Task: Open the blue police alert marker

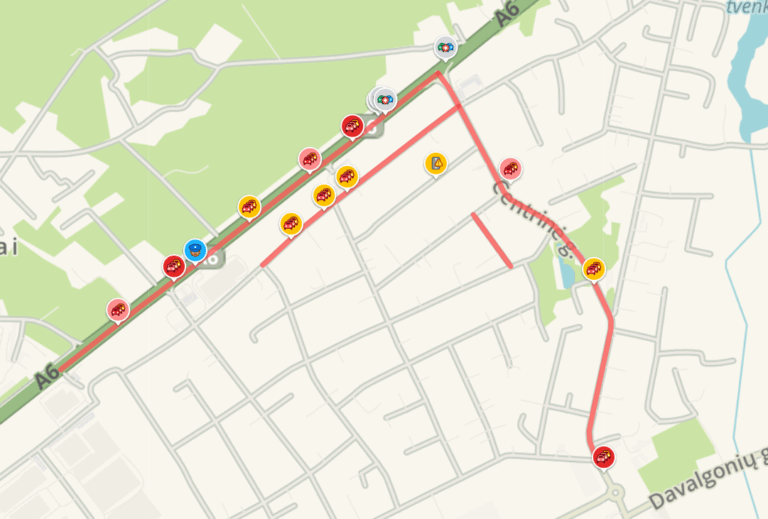Action: pyautogui.click(x=196, y=249)
